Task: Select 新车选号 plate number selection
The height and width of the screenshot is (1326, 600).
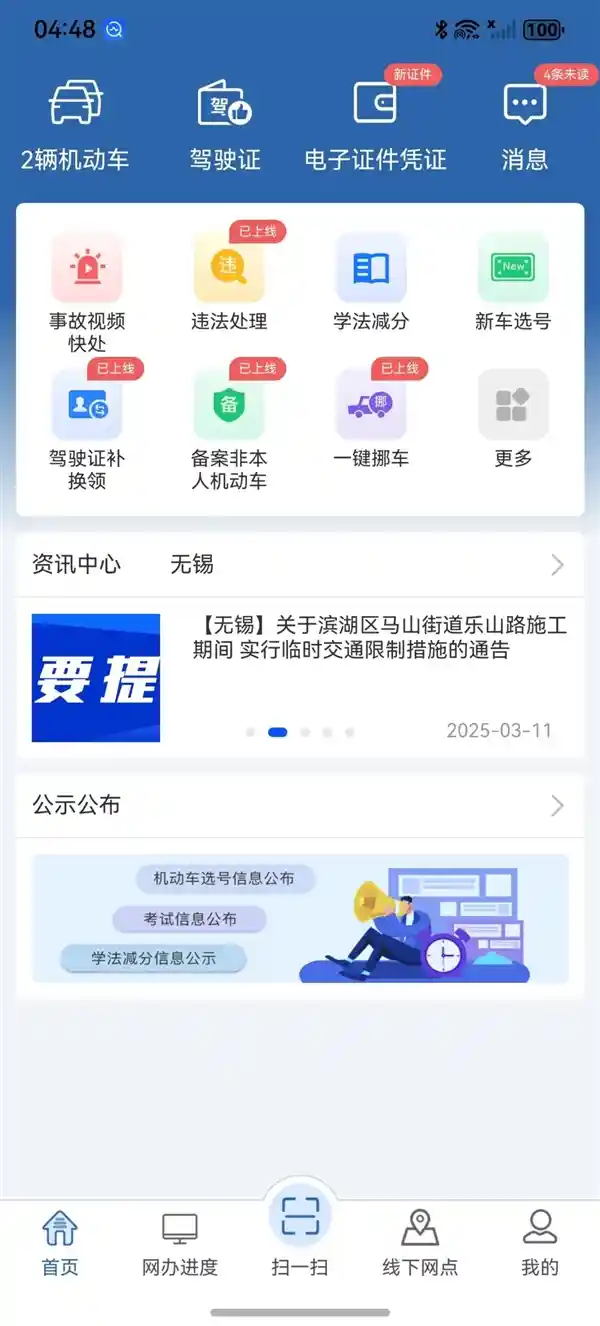Action: pyautogui.click(x=513, y=280)
